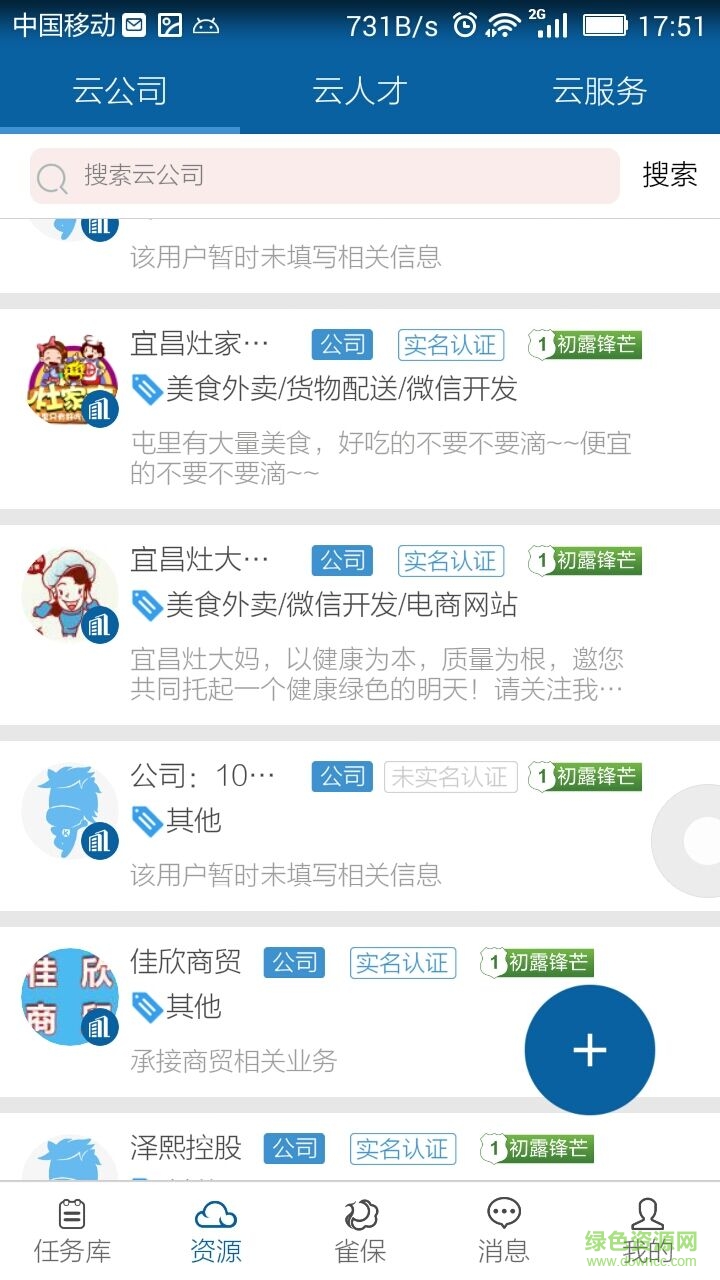The image size is (720, 1280).
Task: Switch to the 云人才 tab
Action: [x=360, y=92]
